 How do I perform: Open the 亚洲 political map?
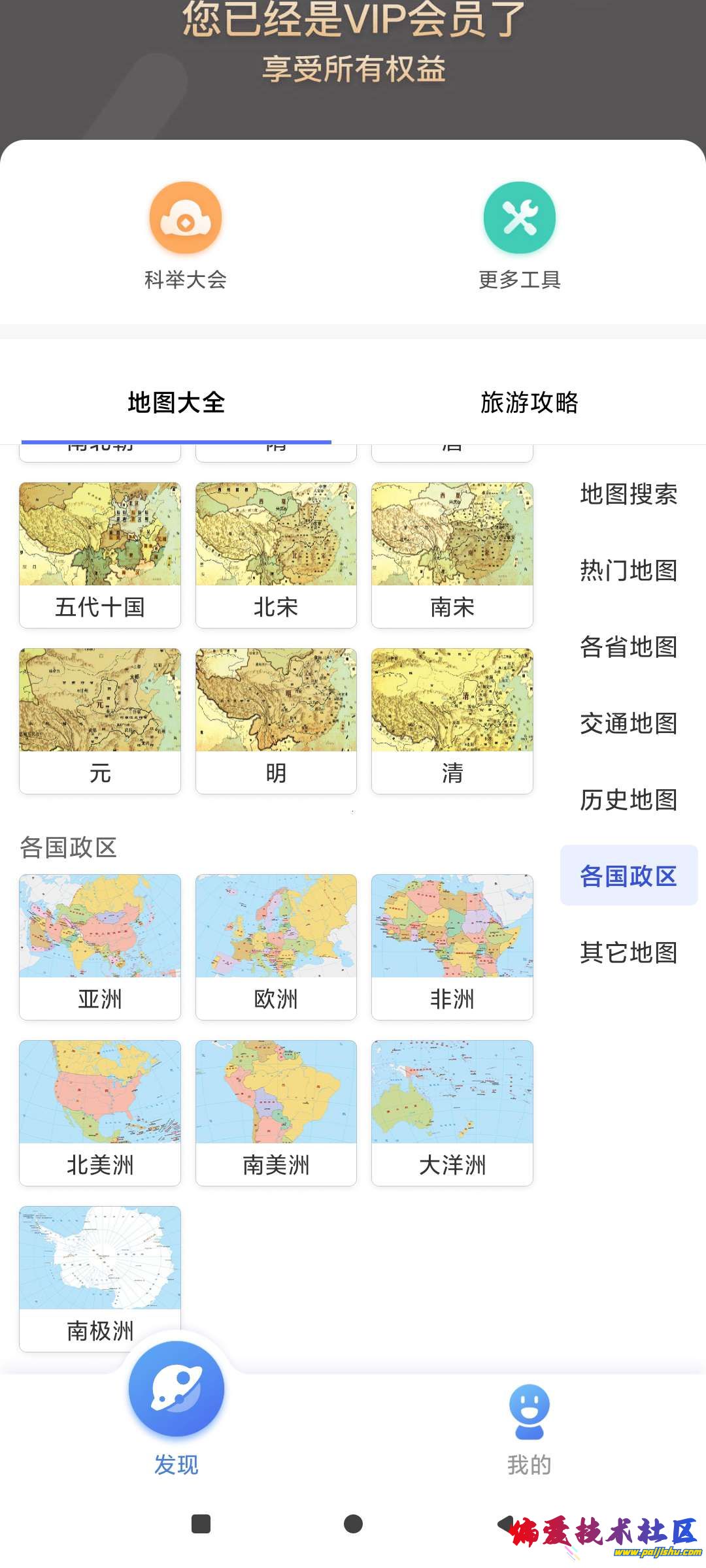(x=100, y=947)
